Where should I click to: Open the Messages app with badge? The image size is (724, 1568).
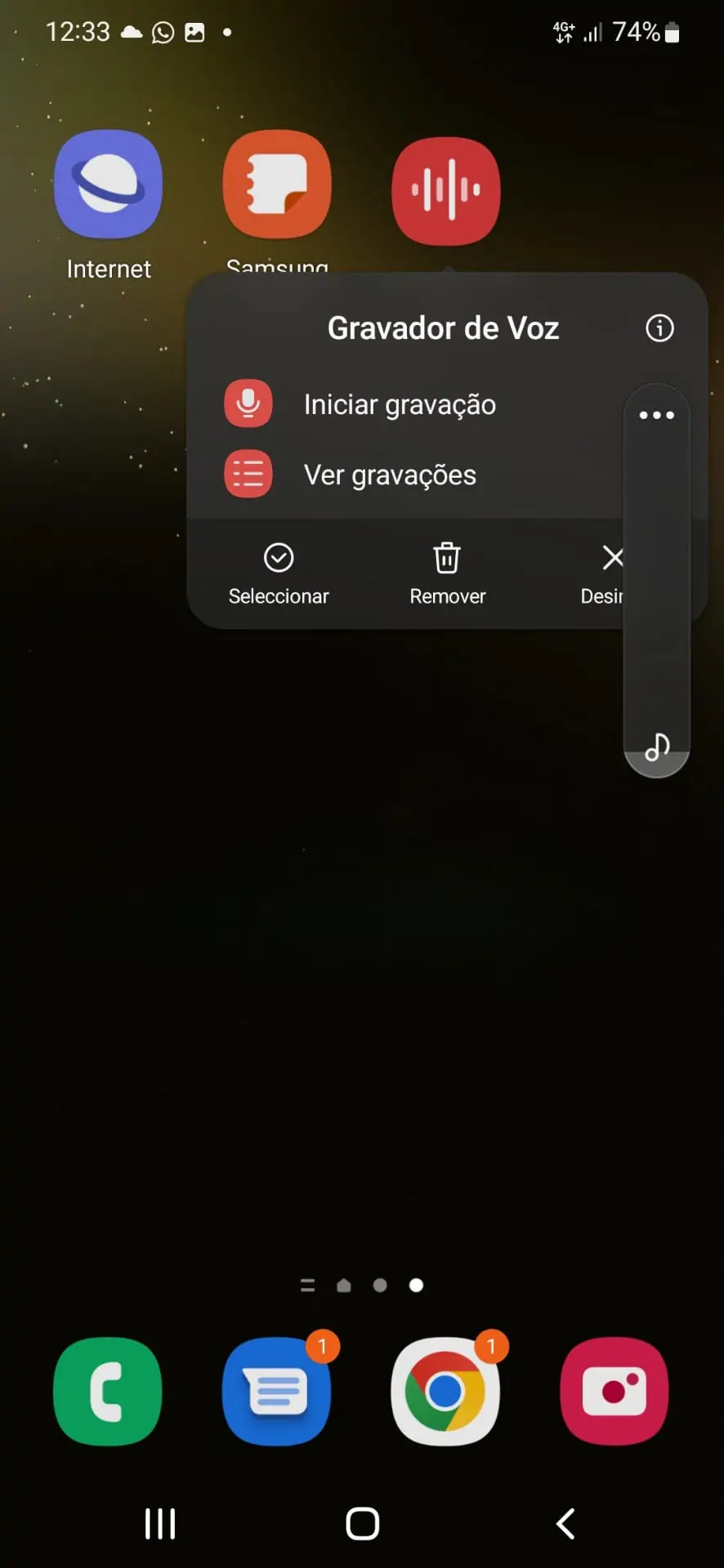pyautogui.click(x=277, y=1391)
